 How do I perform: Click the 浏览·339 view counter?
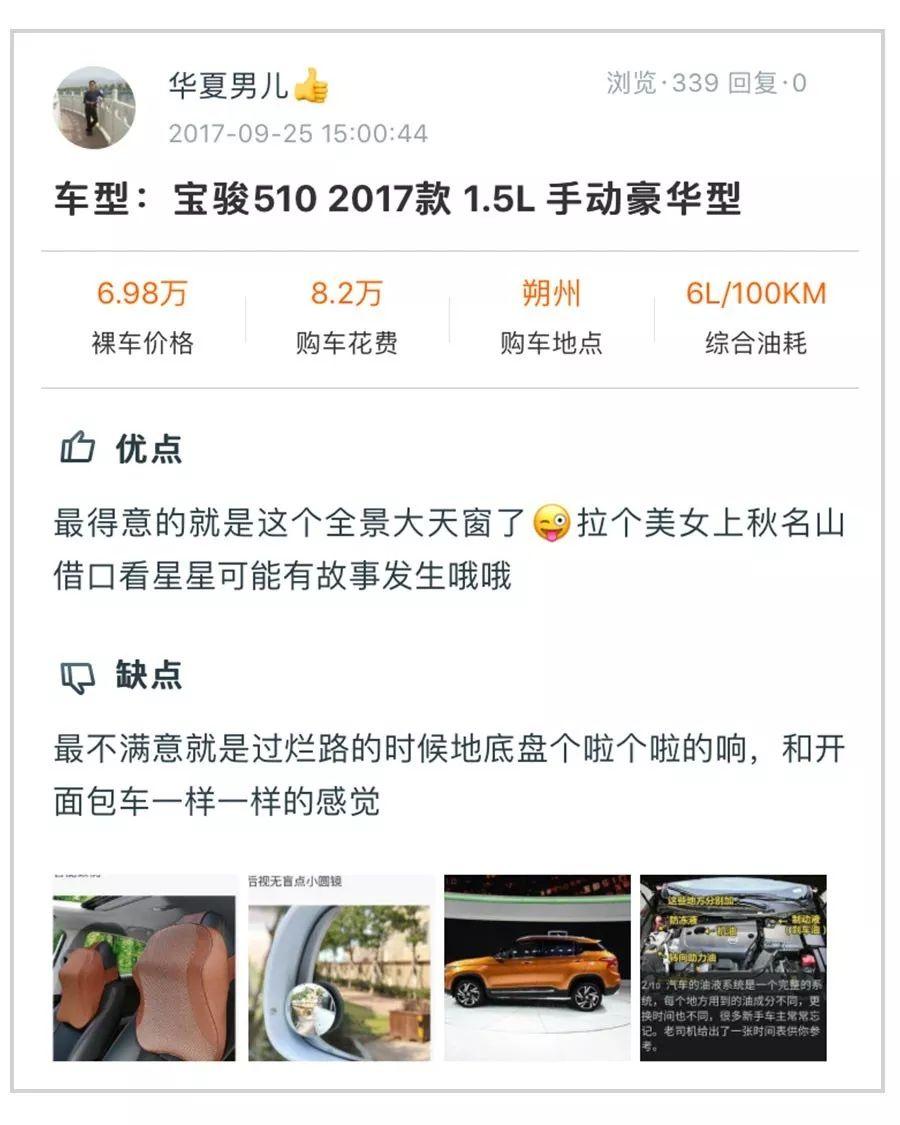click(659, 82)
